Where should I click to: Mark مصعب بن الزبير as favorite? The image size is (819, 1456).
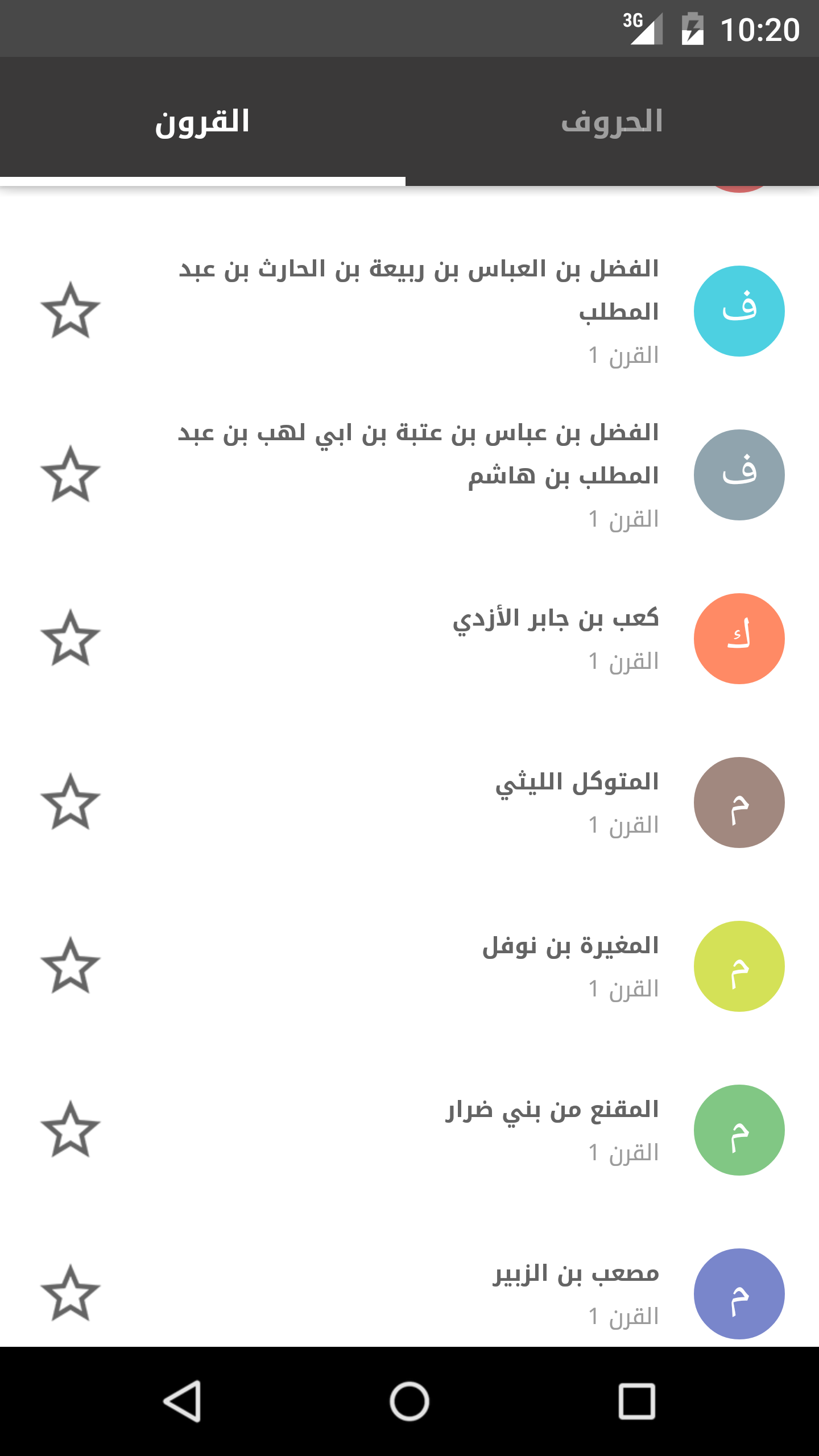tap(71, 1293)
